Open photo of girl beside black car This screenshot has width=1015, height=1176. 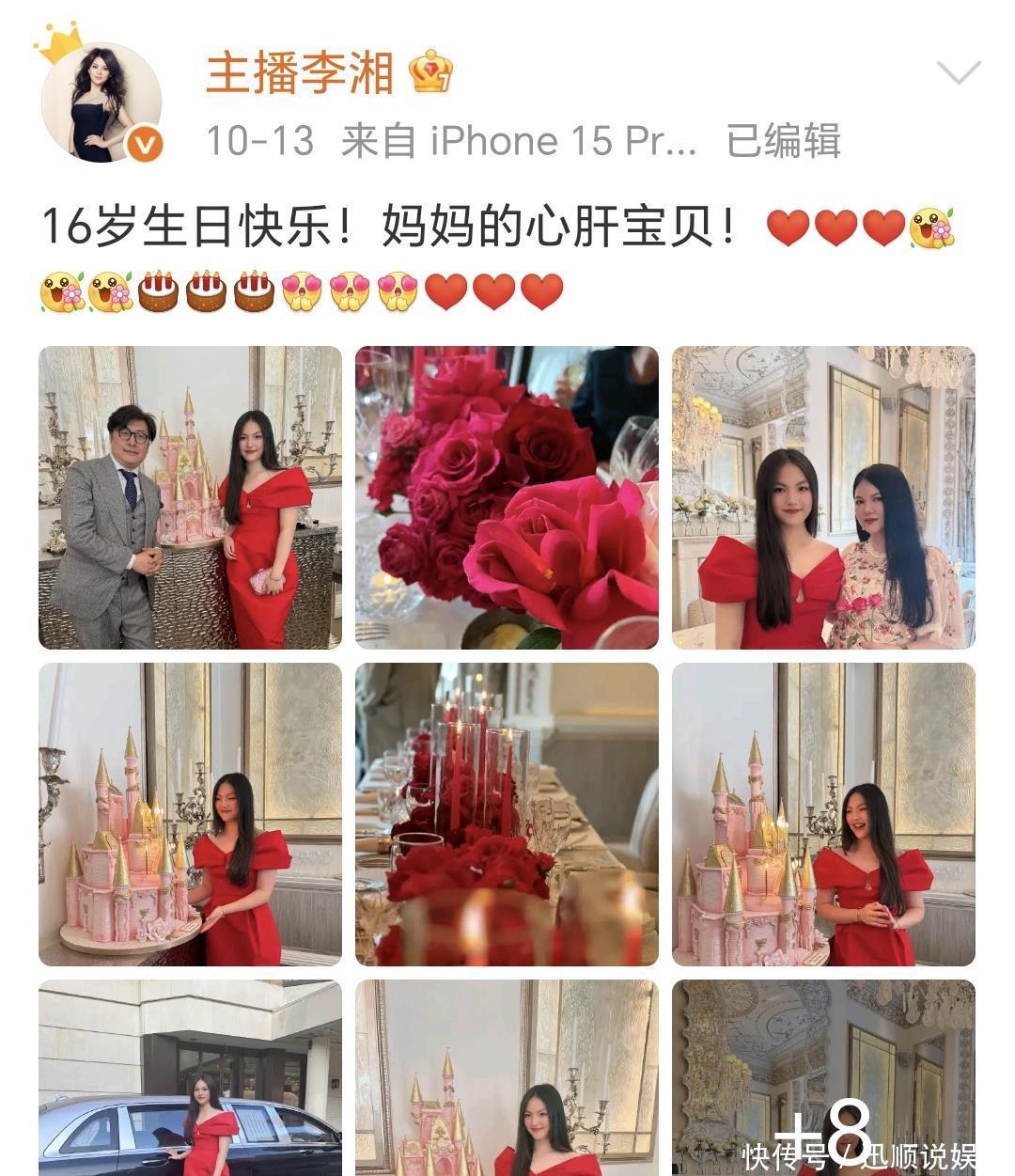[x=190, y=1077]
